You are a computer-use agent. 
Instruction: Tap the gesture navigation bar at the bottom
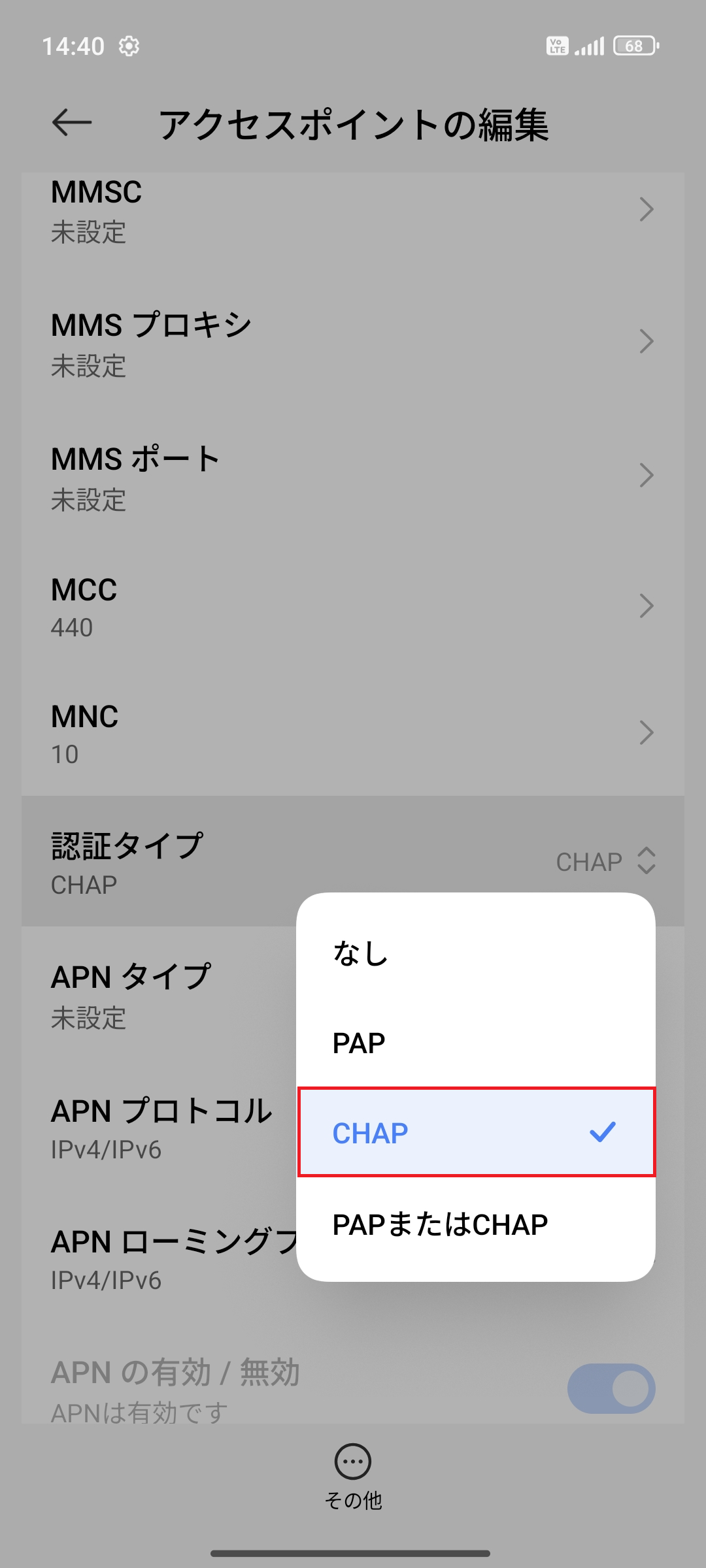(x=353, y=1550)
